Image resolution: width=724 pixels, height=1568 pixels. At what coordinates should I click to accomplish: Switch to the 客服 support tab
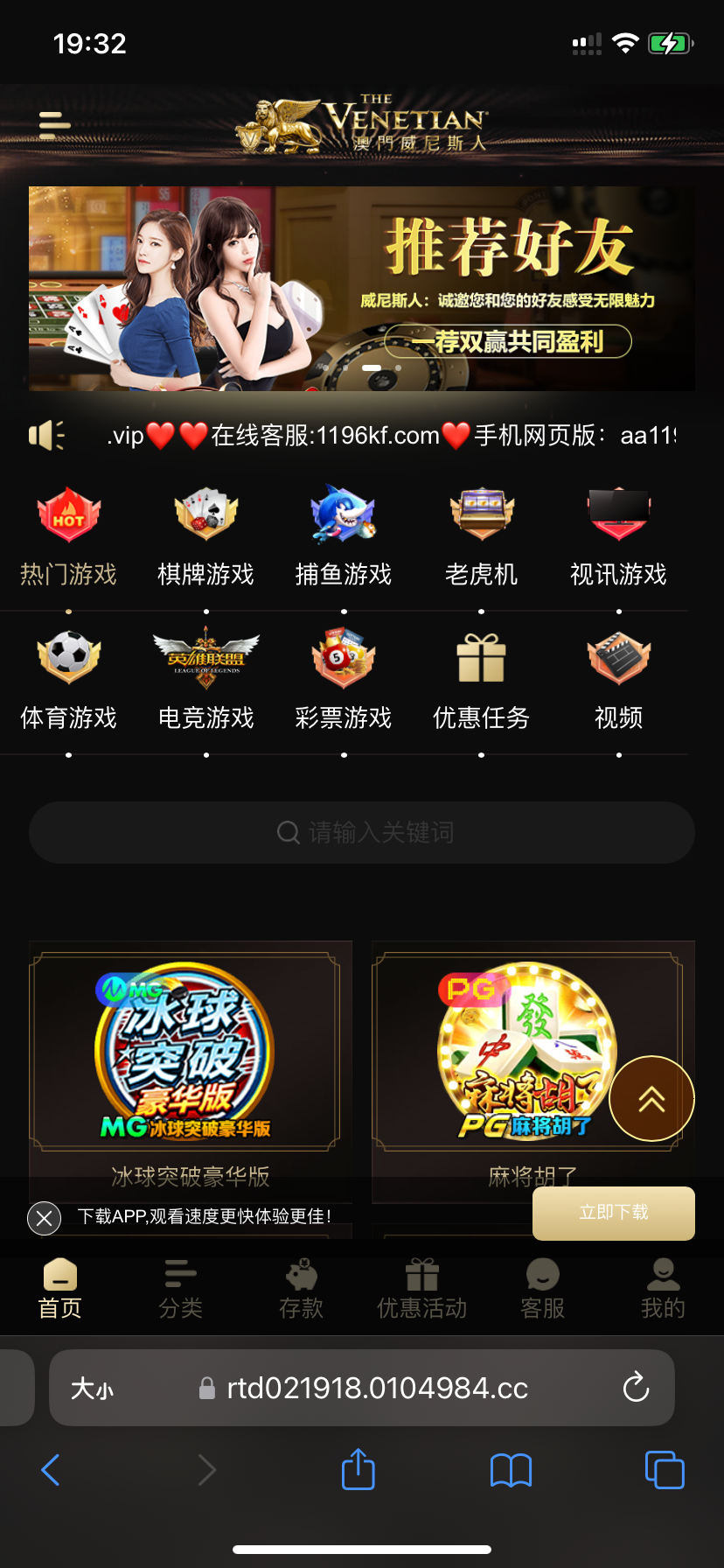(542, 1288)
